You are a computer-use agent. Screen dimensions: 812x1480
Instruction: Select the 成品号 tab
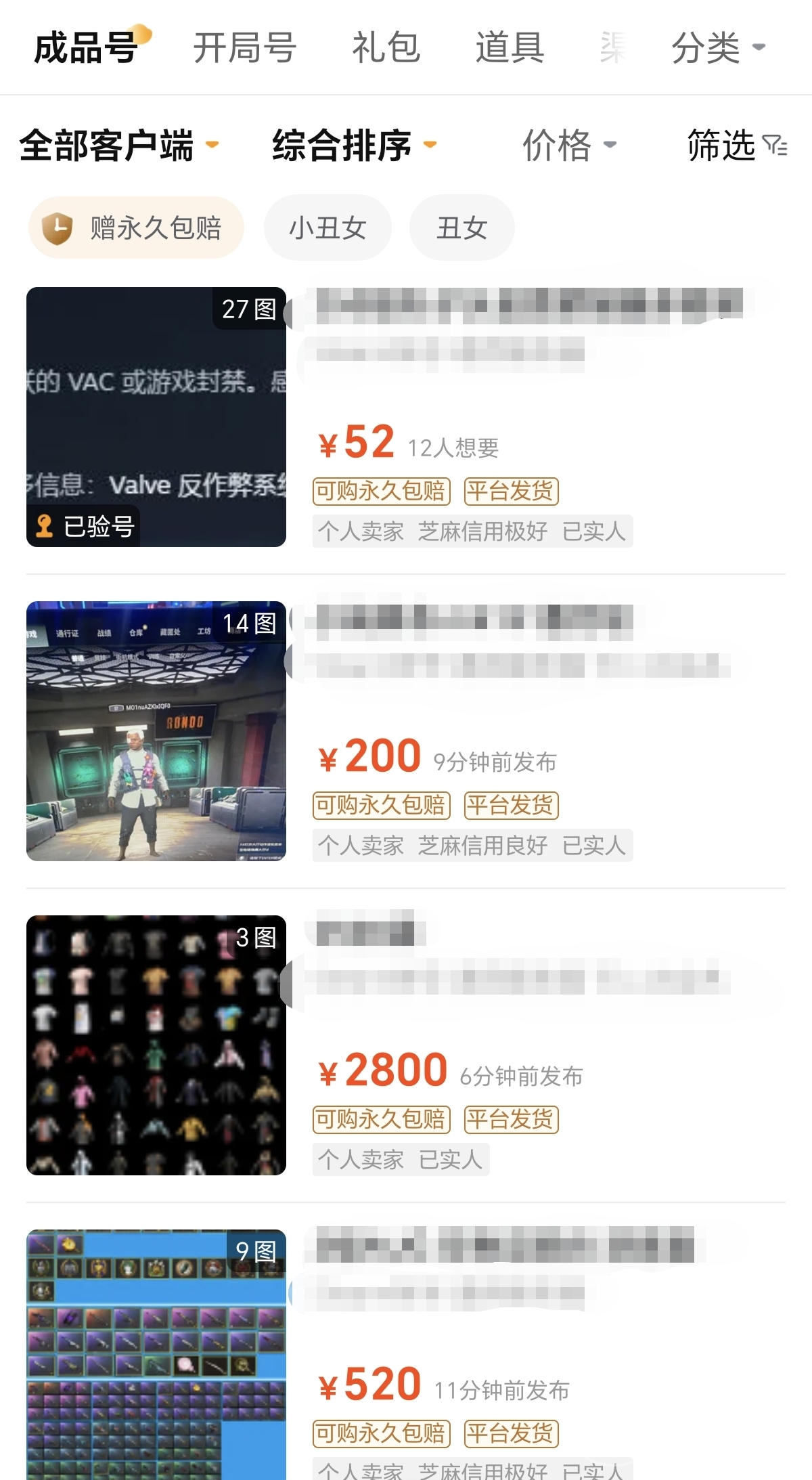(x=87, y=47)
